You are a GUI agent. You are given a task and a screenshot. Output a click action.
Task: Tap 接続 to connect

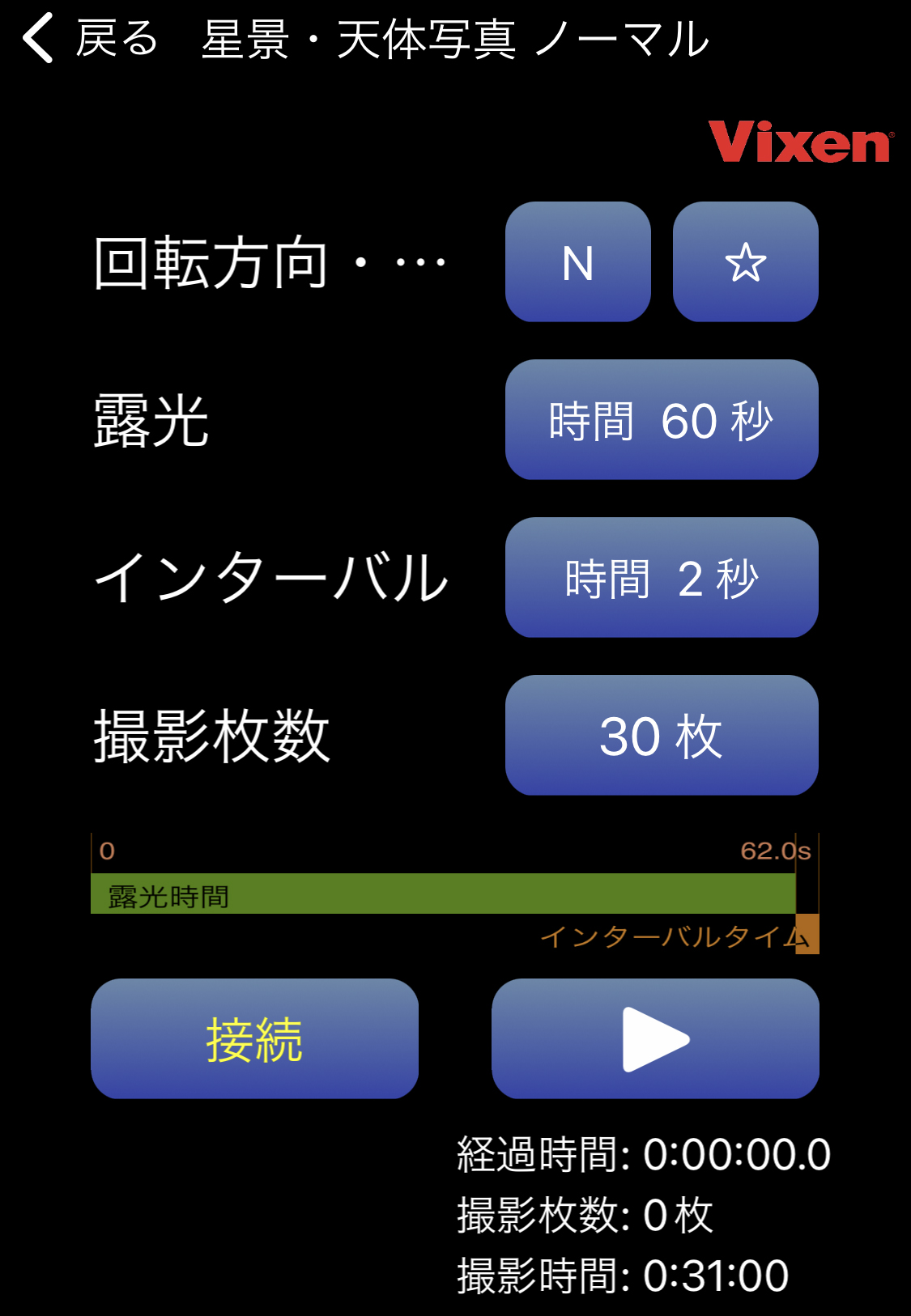254,1039
